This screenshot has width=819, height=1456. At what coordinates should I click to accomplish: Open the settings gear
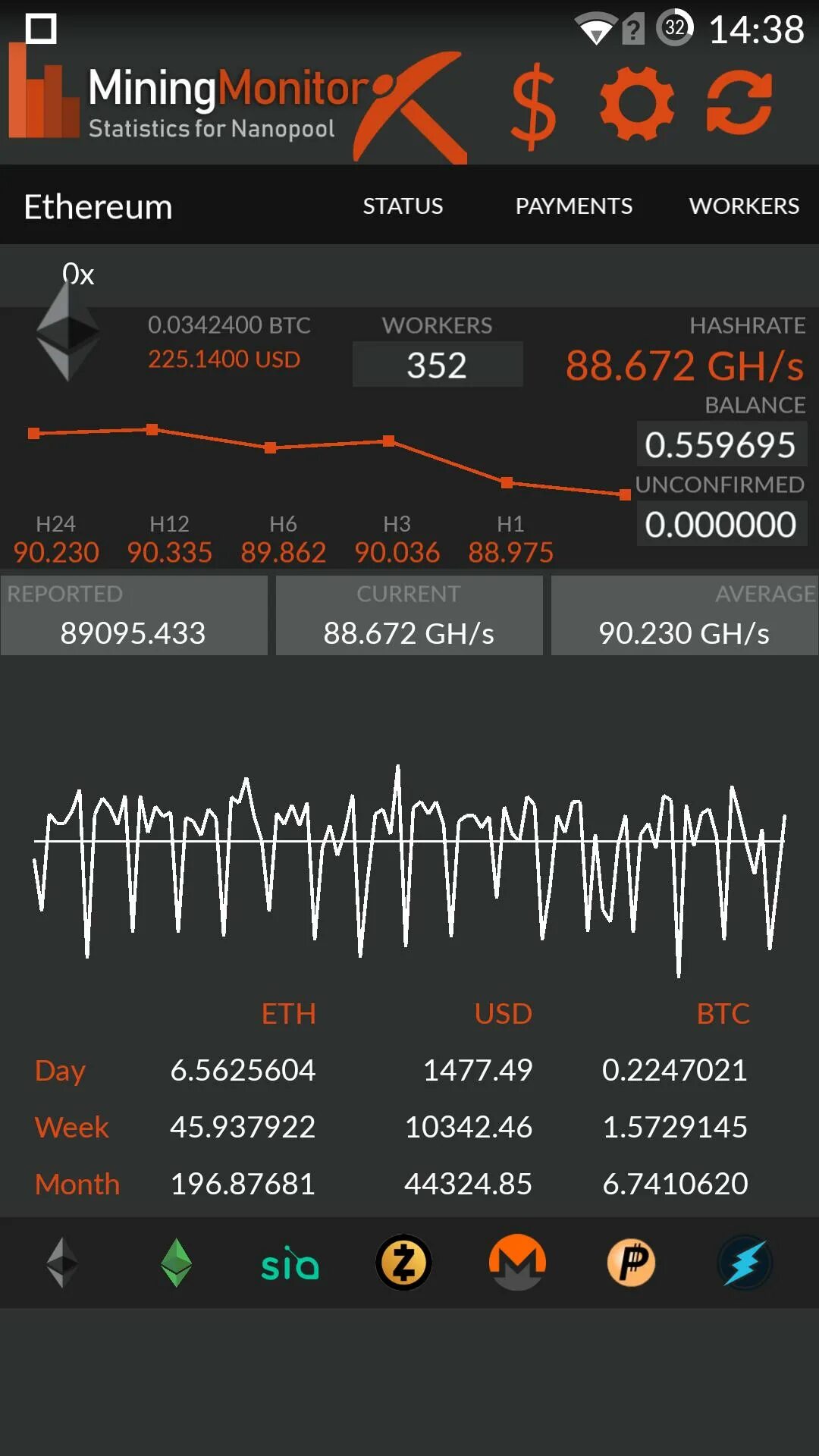coord(636,104)
